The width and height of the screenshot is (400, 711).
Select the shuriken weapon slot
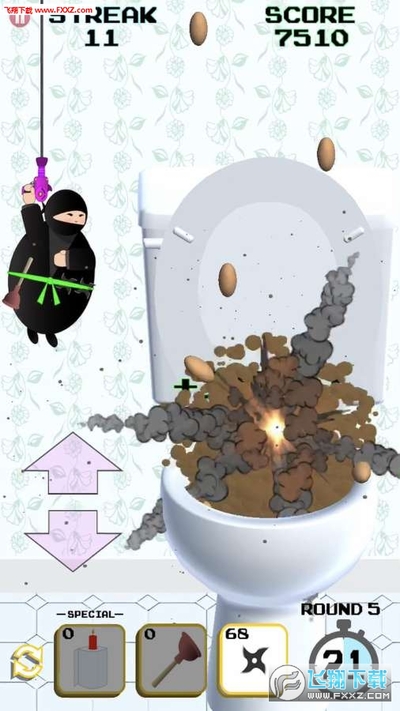[253, 660]
